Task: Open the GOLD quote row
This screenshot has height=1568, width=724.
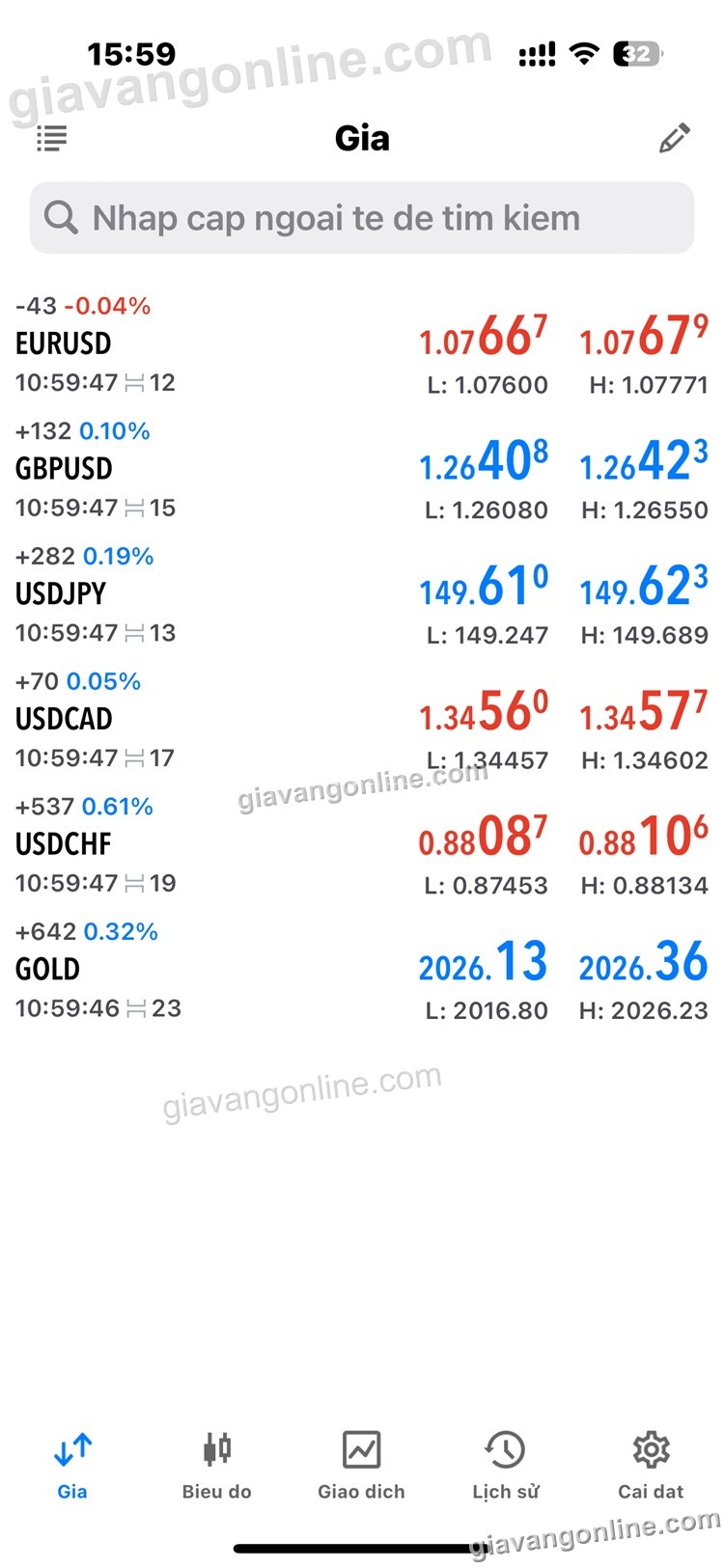Action: (x=362, y=970)
